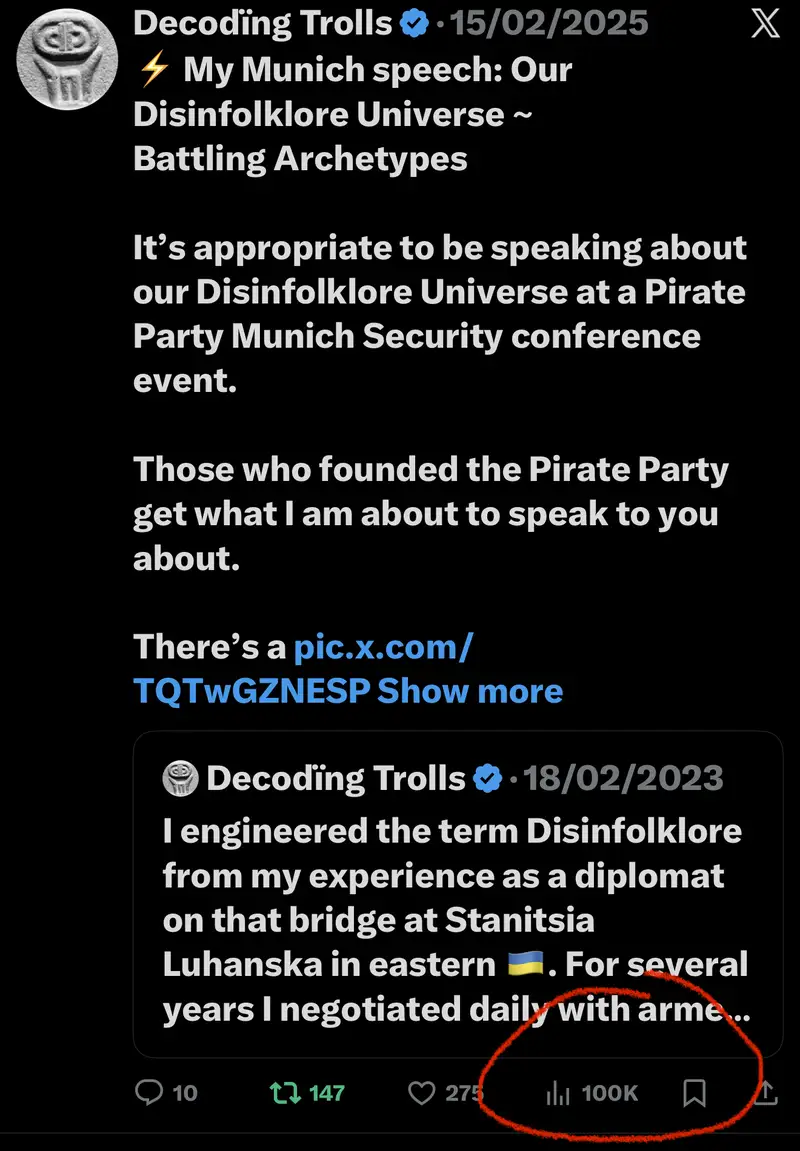Tap the X logo
The height and width of the screenshot is (1151, 800).
pos(765,24)
